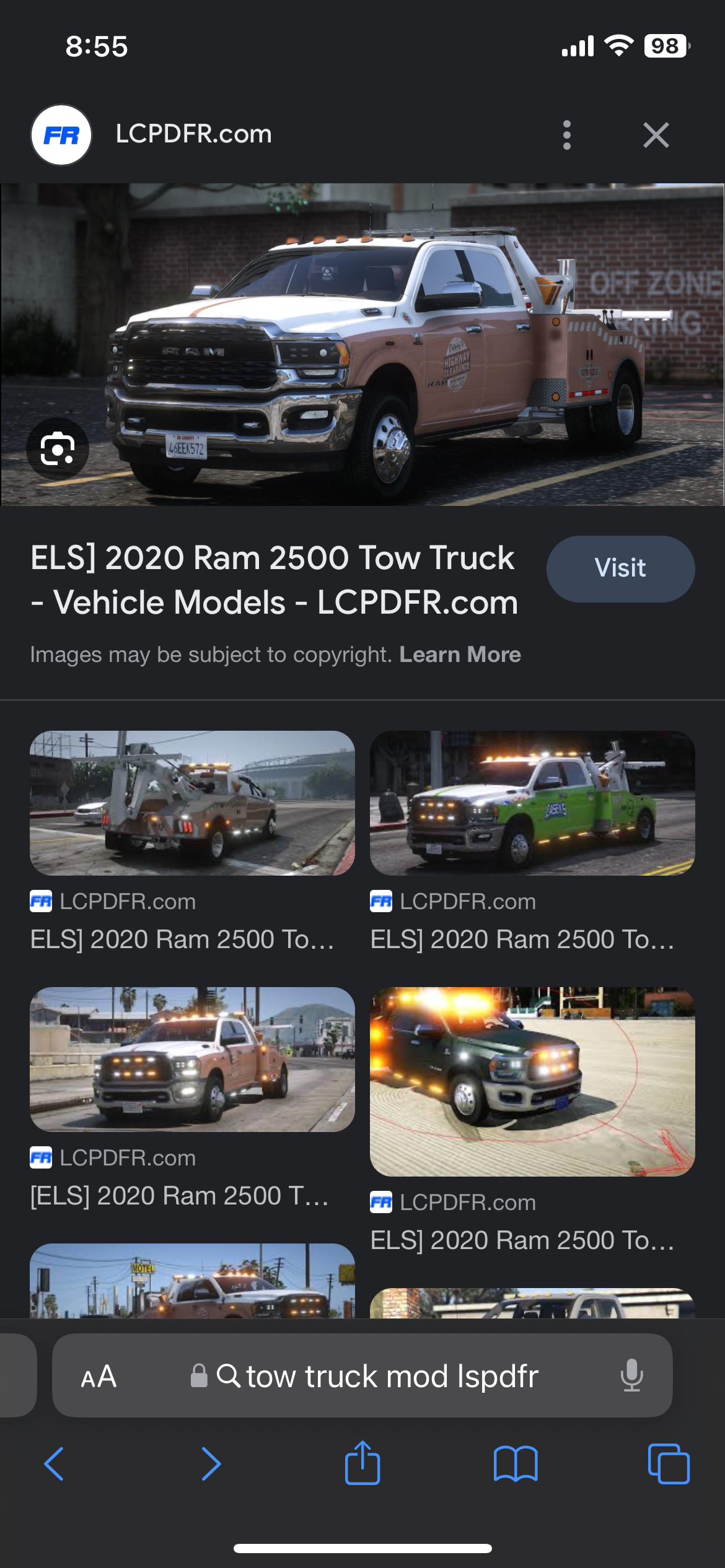Open the rear-view white tow truck thumbnail
This screenshot has height=1568, width=725.
pyautogui.click(x=192, y=803)
